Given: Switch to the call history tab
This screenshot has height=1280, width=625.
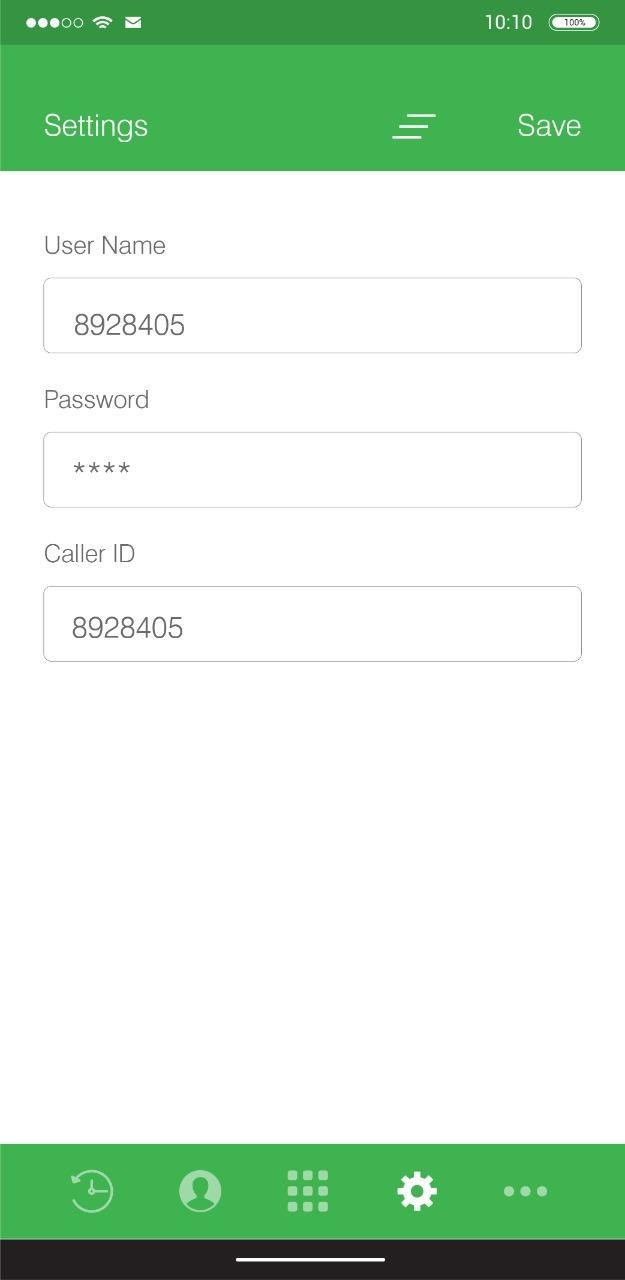Looking at the screenshot, I should (x=92, y=1191).
